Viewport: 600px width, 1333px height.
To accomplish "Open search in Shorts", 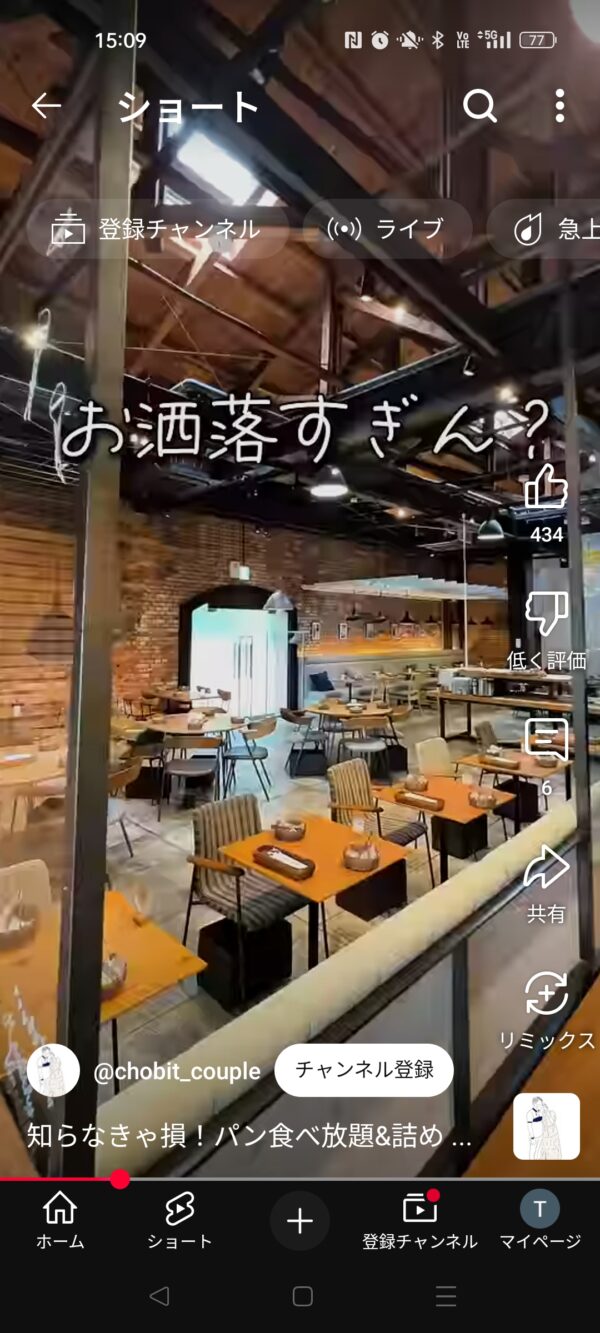I will tap(480, 106).
